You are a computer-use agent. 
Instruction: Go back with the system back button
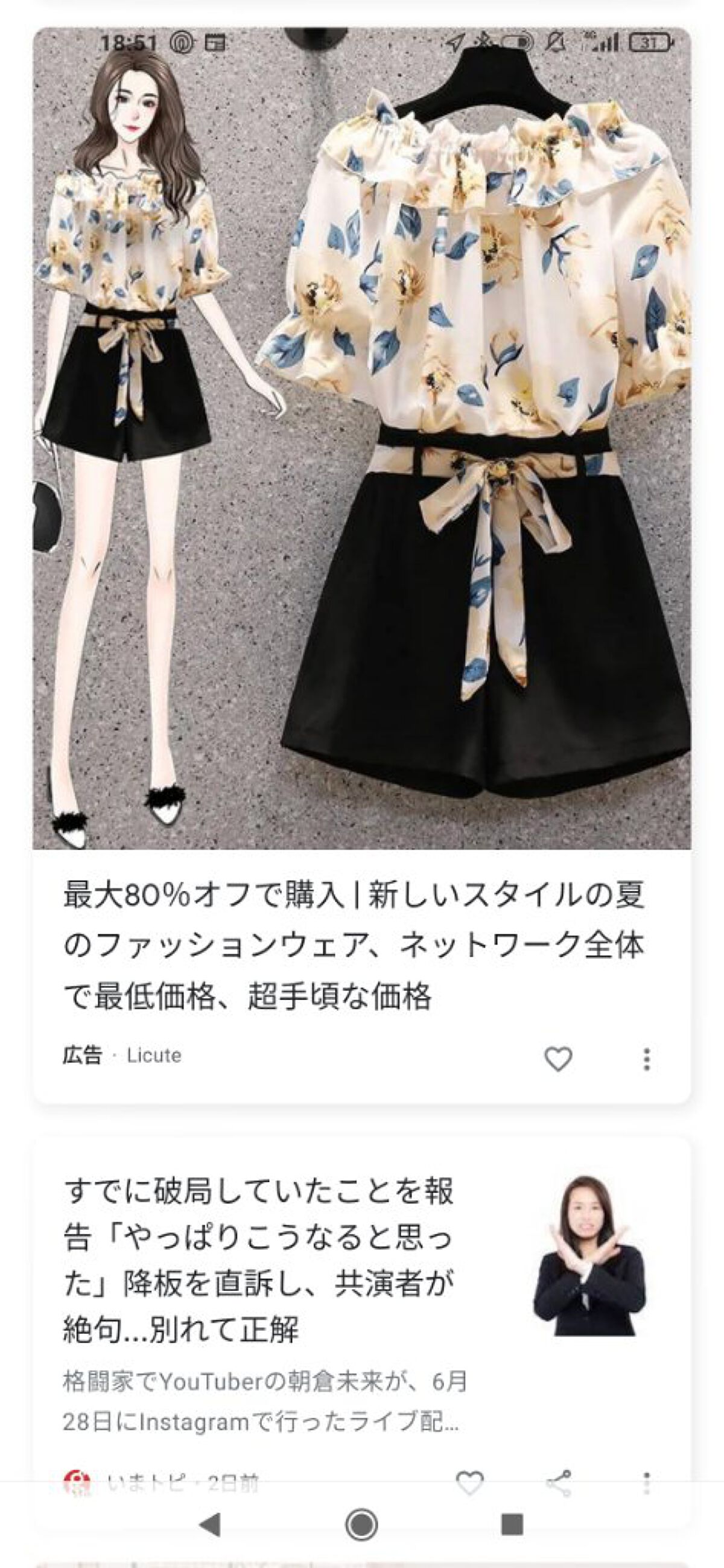(210, 1525)
